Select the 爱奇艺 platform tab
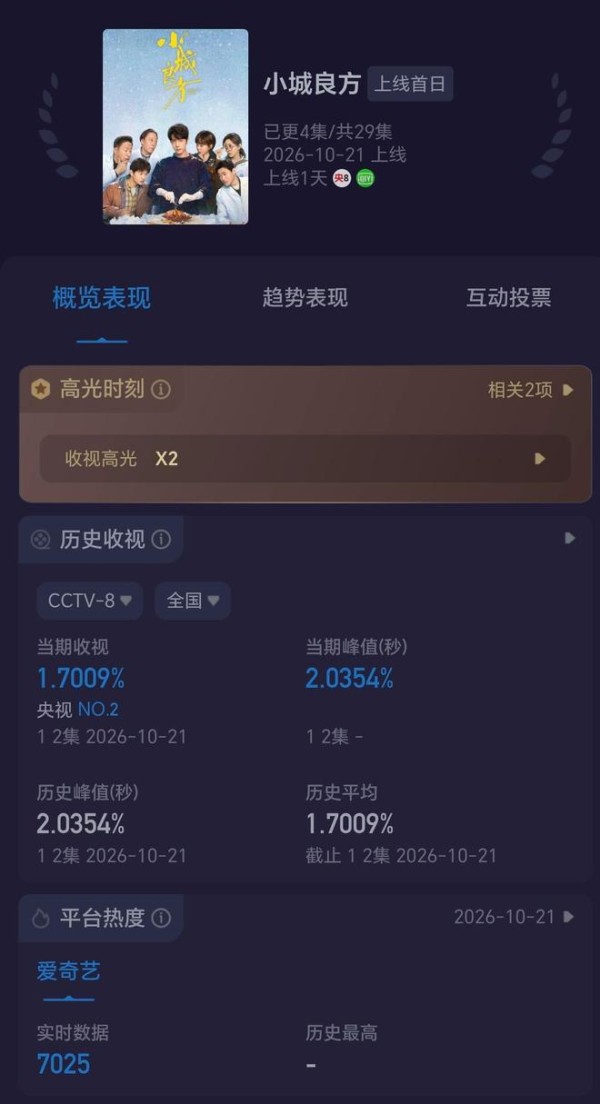The height and width of the screenshot is (1104, 600). (68, 972)
